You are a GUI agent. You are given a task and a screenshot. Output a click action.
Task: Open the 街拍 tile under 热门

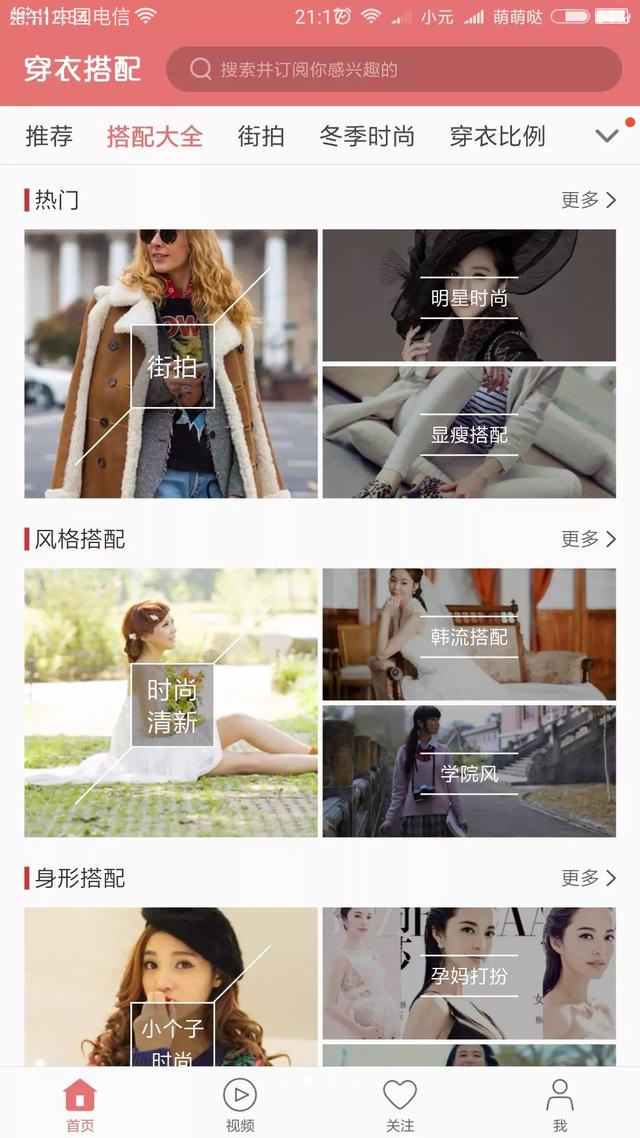pyautogui.click(x=171, y=364)
